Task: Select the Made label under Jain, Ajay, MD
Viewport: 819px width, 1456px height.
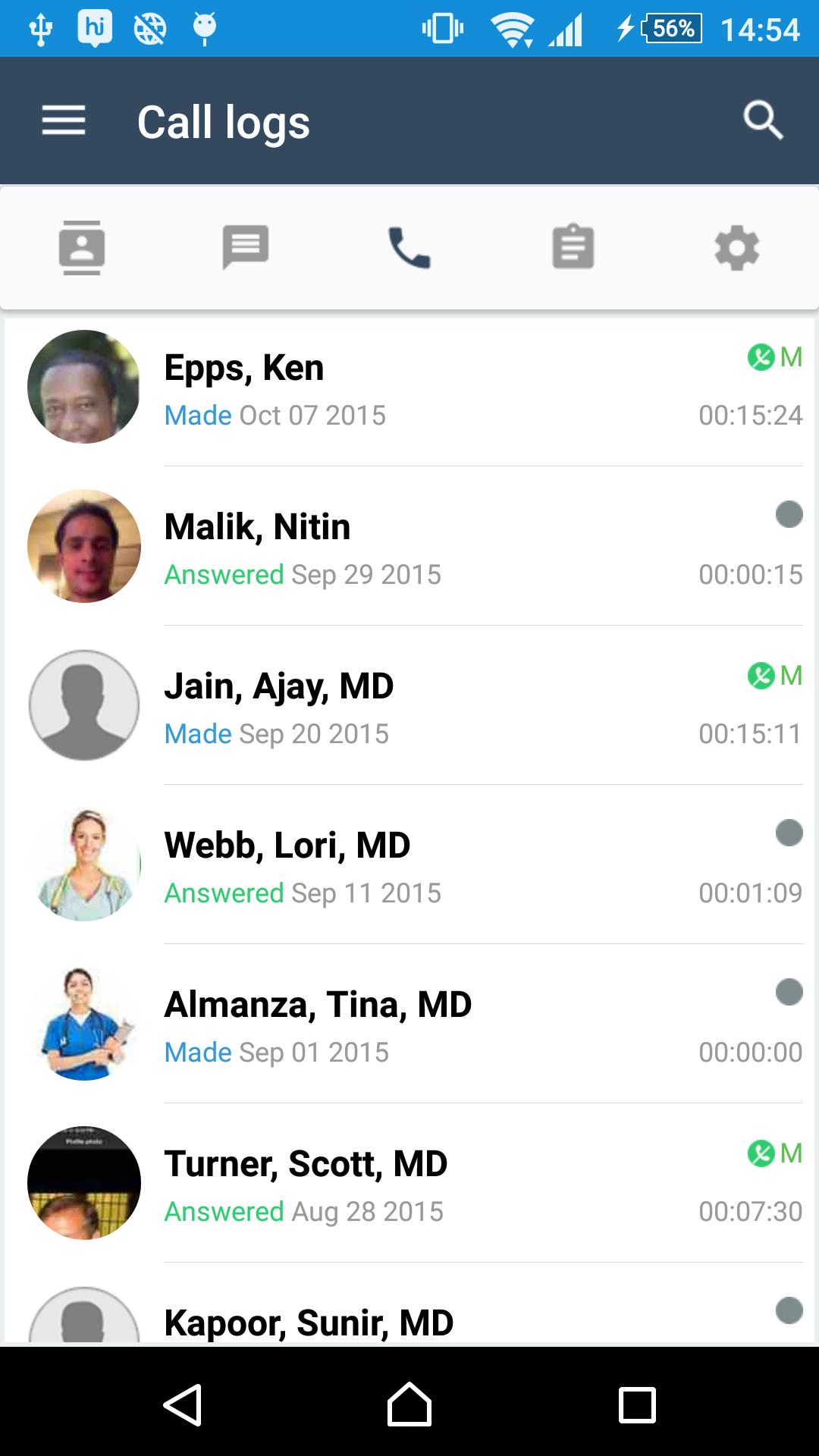Action: point(197,733)
